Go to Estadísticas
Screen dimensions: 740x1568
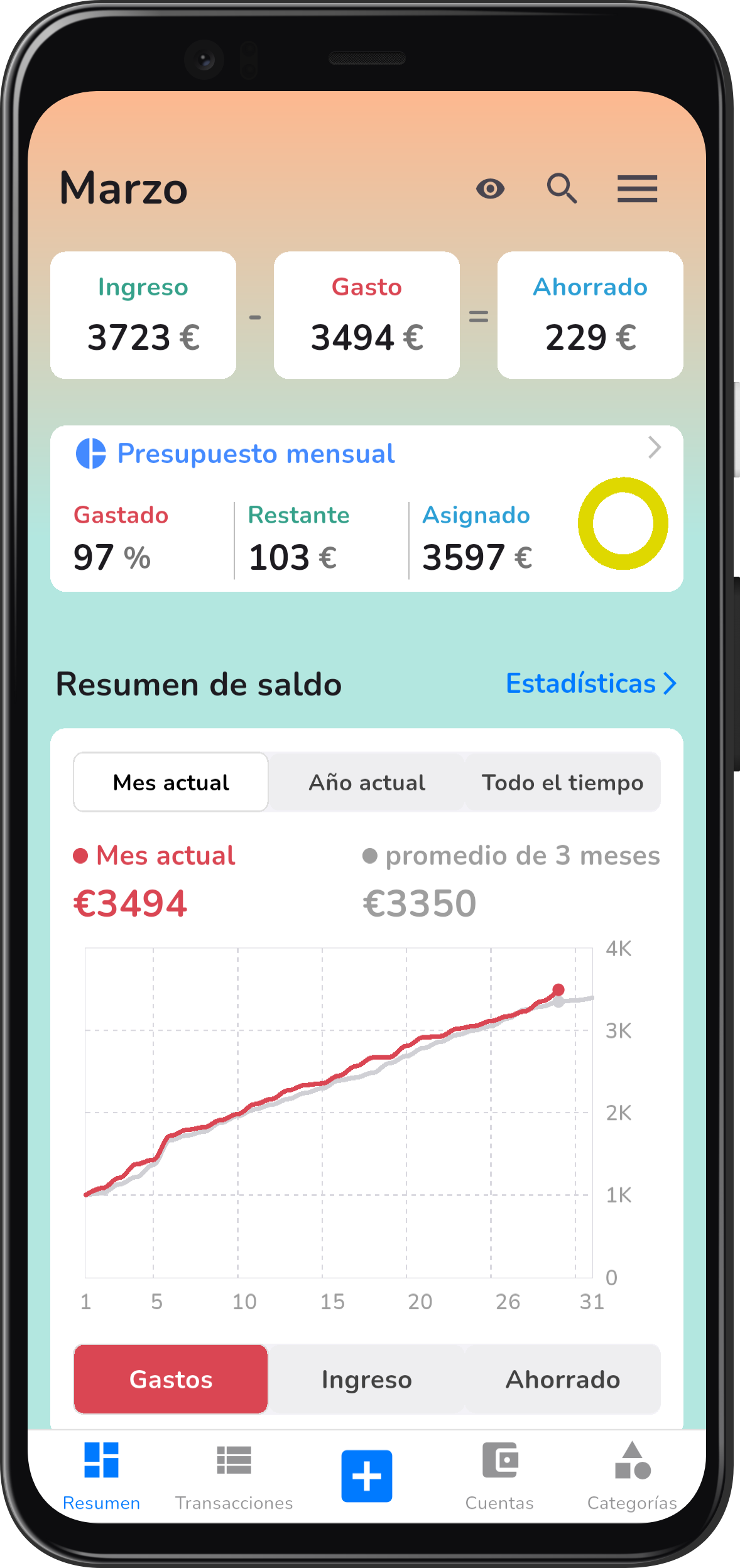pyautogui.click(x=590, y=683)
